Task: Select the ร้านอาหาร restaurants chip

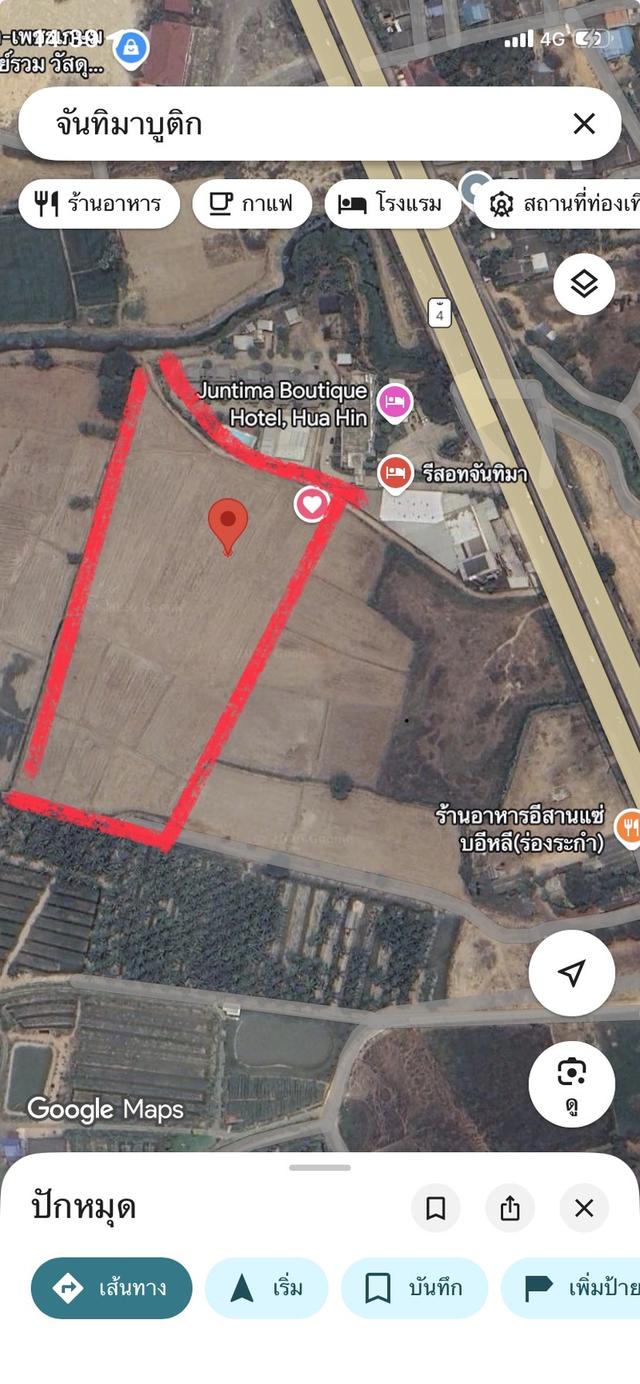Action: 99,204
